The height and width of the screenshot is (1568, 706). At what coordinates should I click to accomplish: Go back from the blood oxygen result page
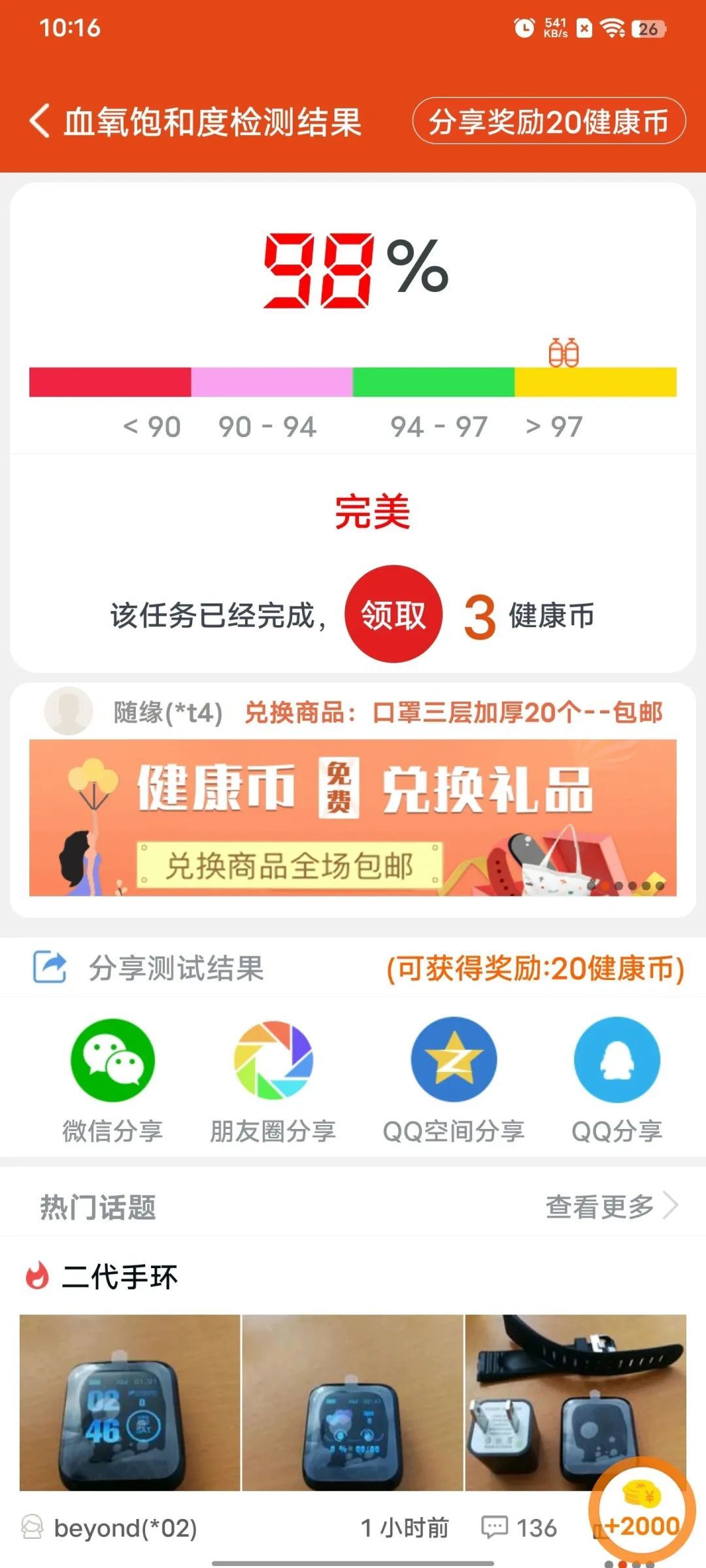click(x=39, y=122)
